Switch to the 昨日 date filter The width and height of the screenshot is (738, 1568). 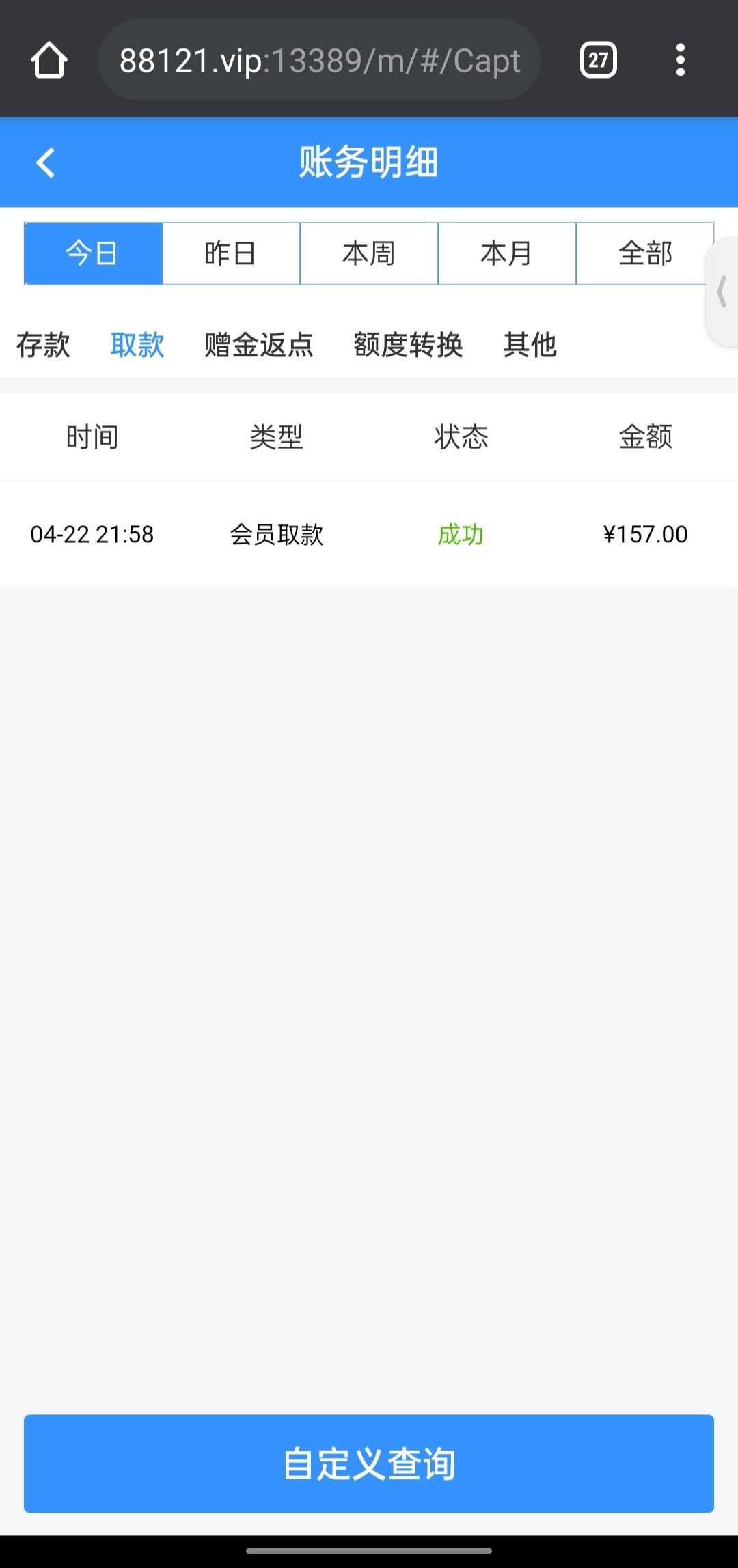(231, 253)
